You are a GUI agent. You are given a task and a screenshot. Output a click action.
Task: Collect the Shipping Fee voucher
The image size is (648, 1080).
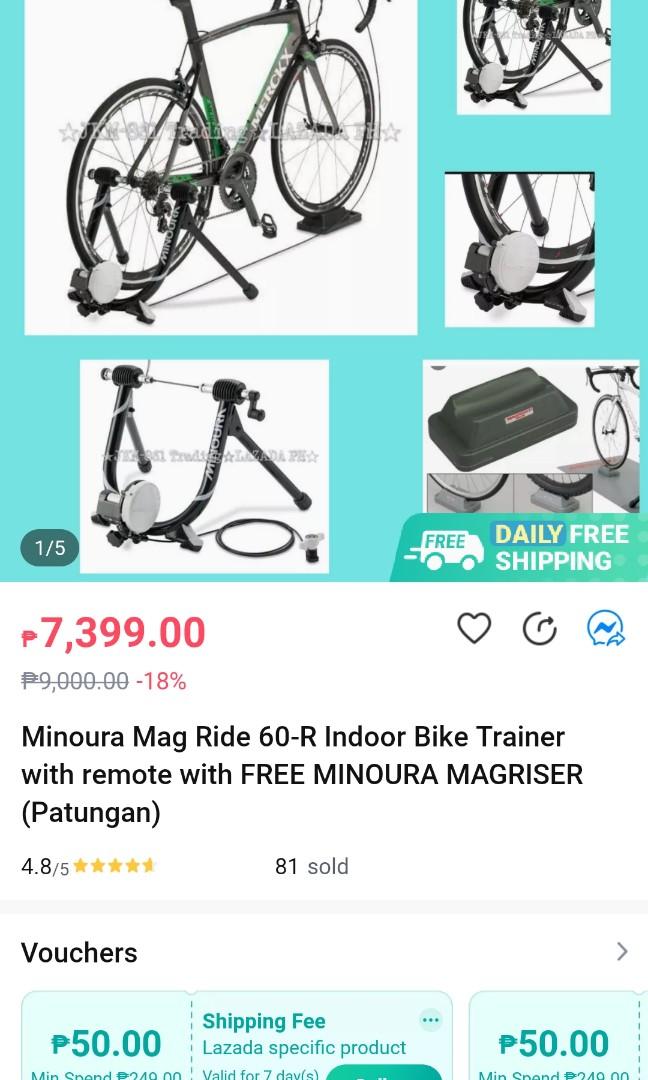pos(384,1072)
